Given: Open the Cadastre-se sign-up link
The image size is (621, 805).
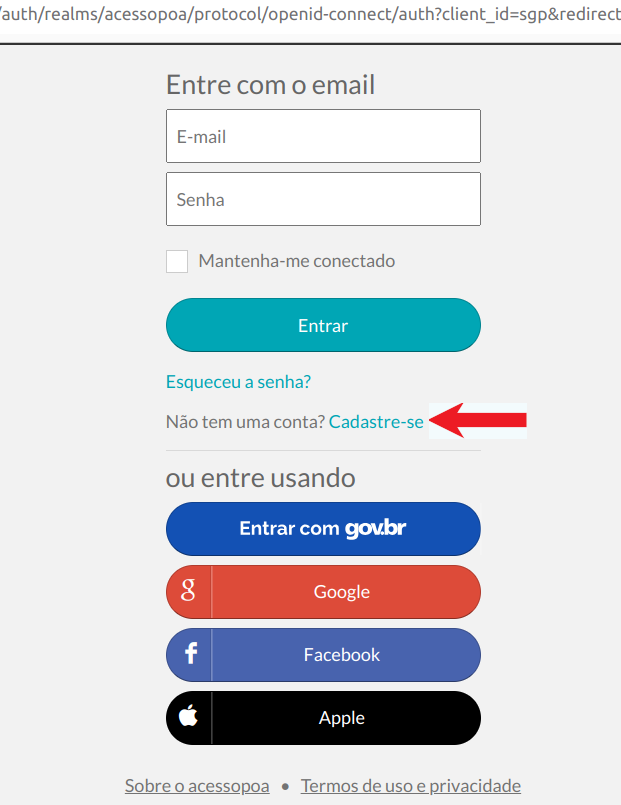Looking at the screenshot, I should 376,422.
